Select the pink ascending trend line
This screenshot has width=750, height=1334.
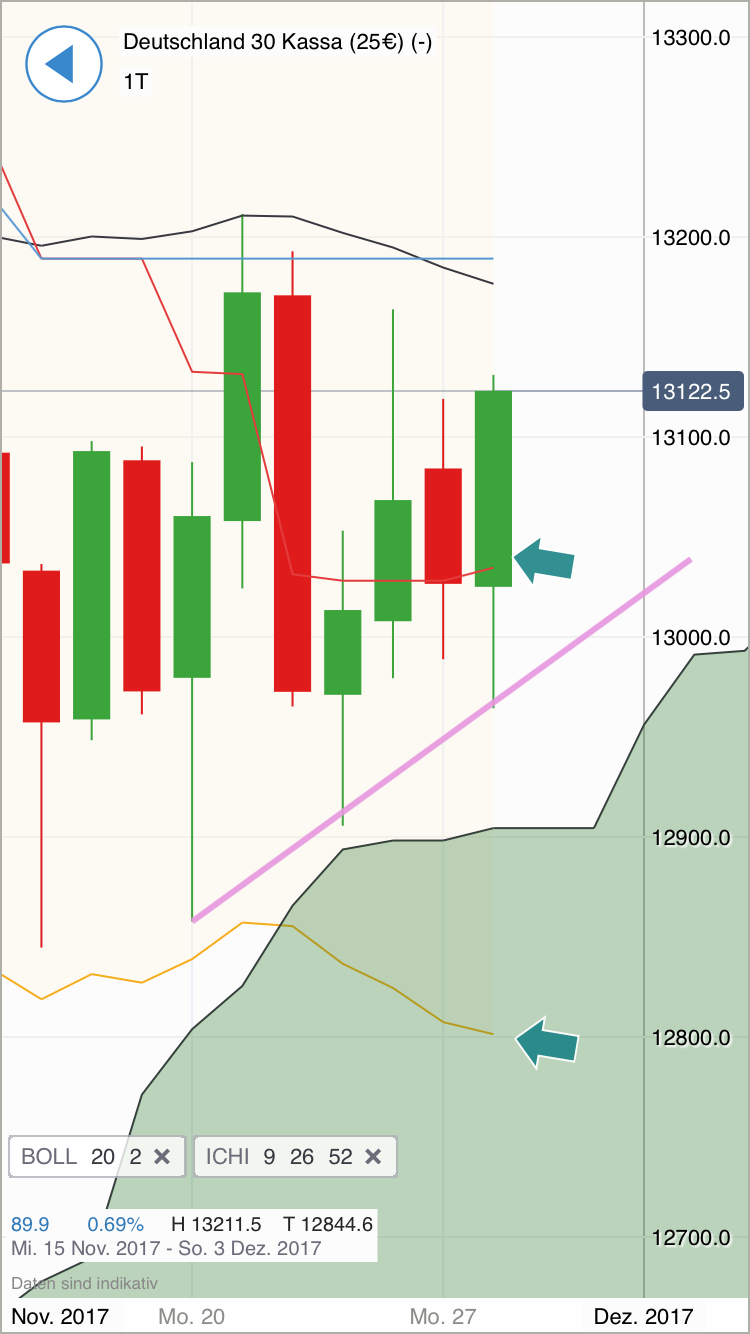click(x=440, y=740)
